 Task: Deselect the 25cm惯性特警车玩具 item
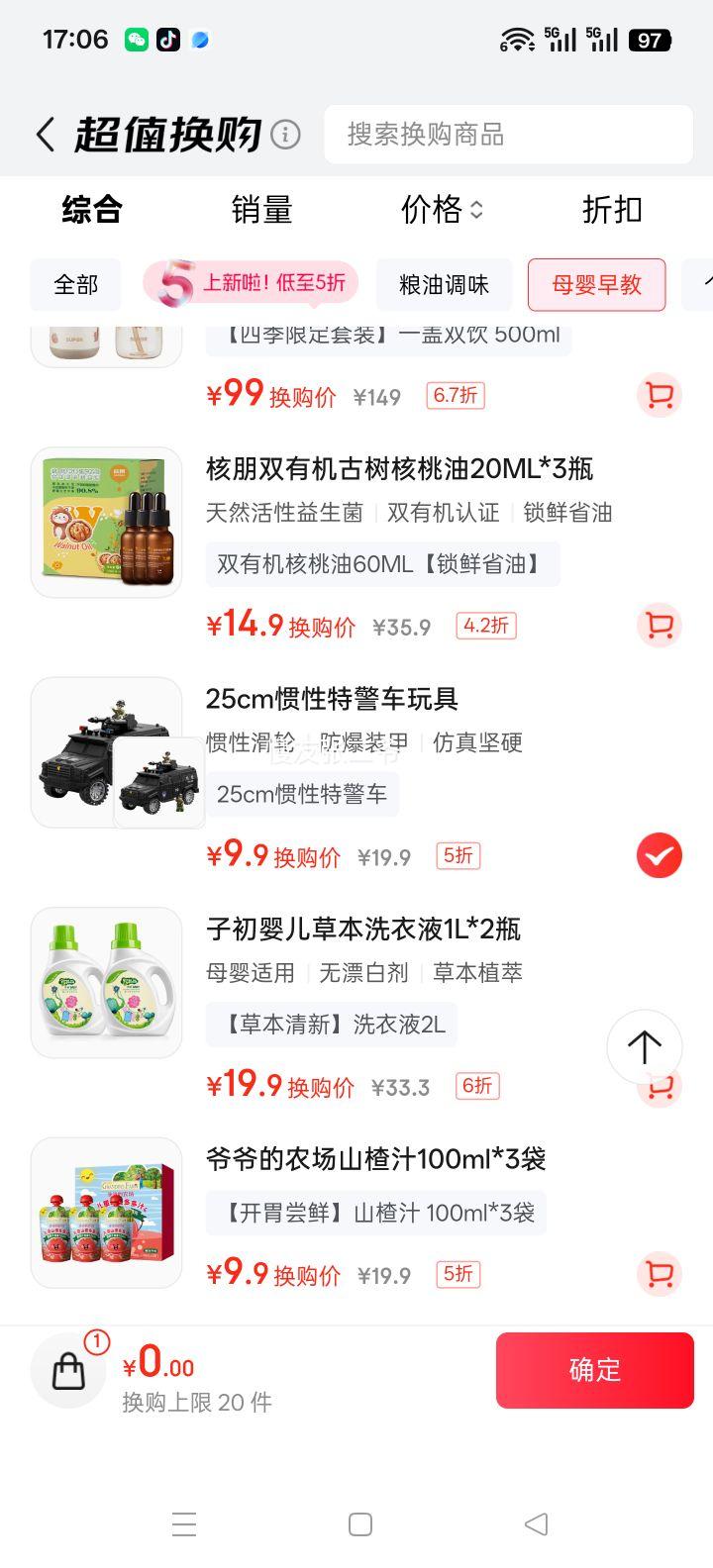coord(659,856)
